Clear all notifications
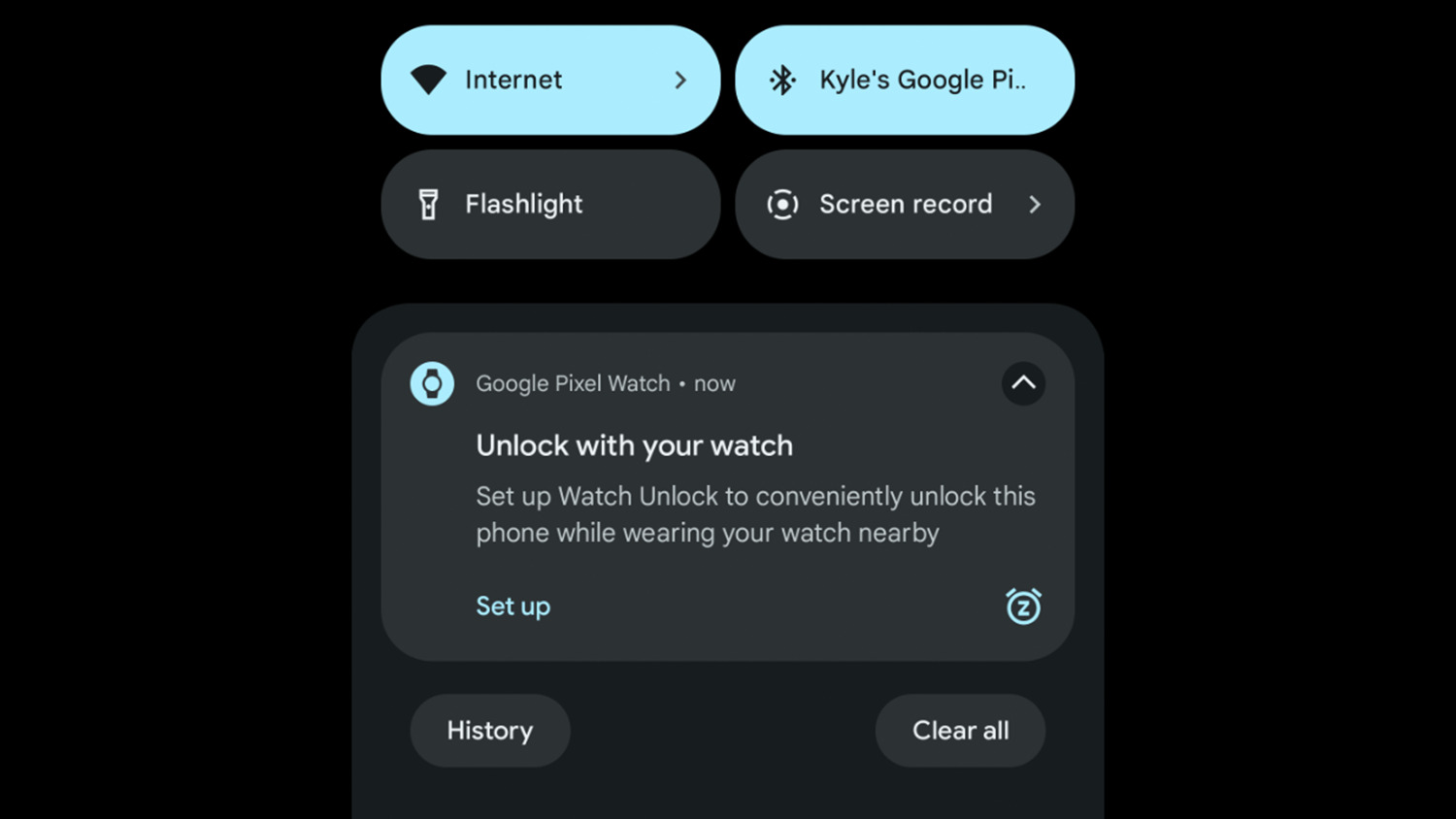 pyautogui.click(x=960, y=731)
